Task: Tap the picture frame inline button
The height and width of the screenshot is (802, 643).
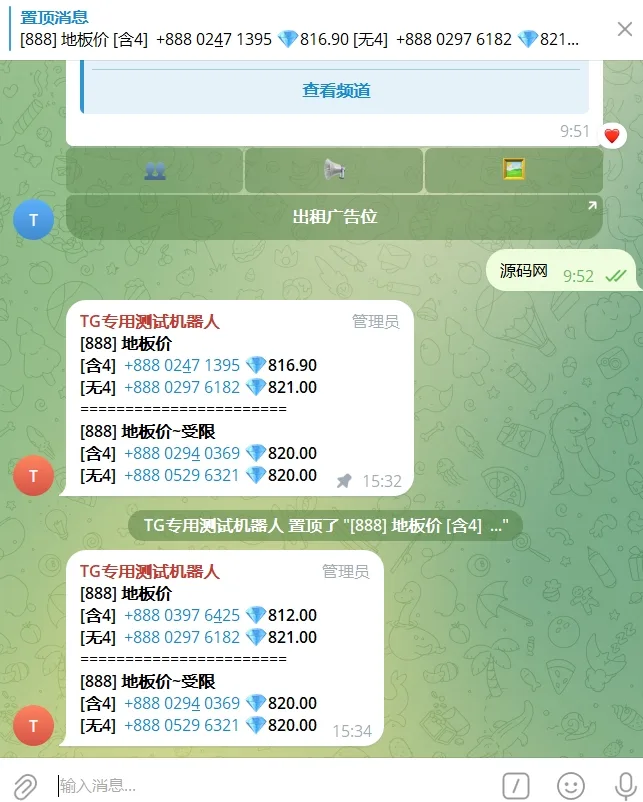Action: click(x=514, y=170)
